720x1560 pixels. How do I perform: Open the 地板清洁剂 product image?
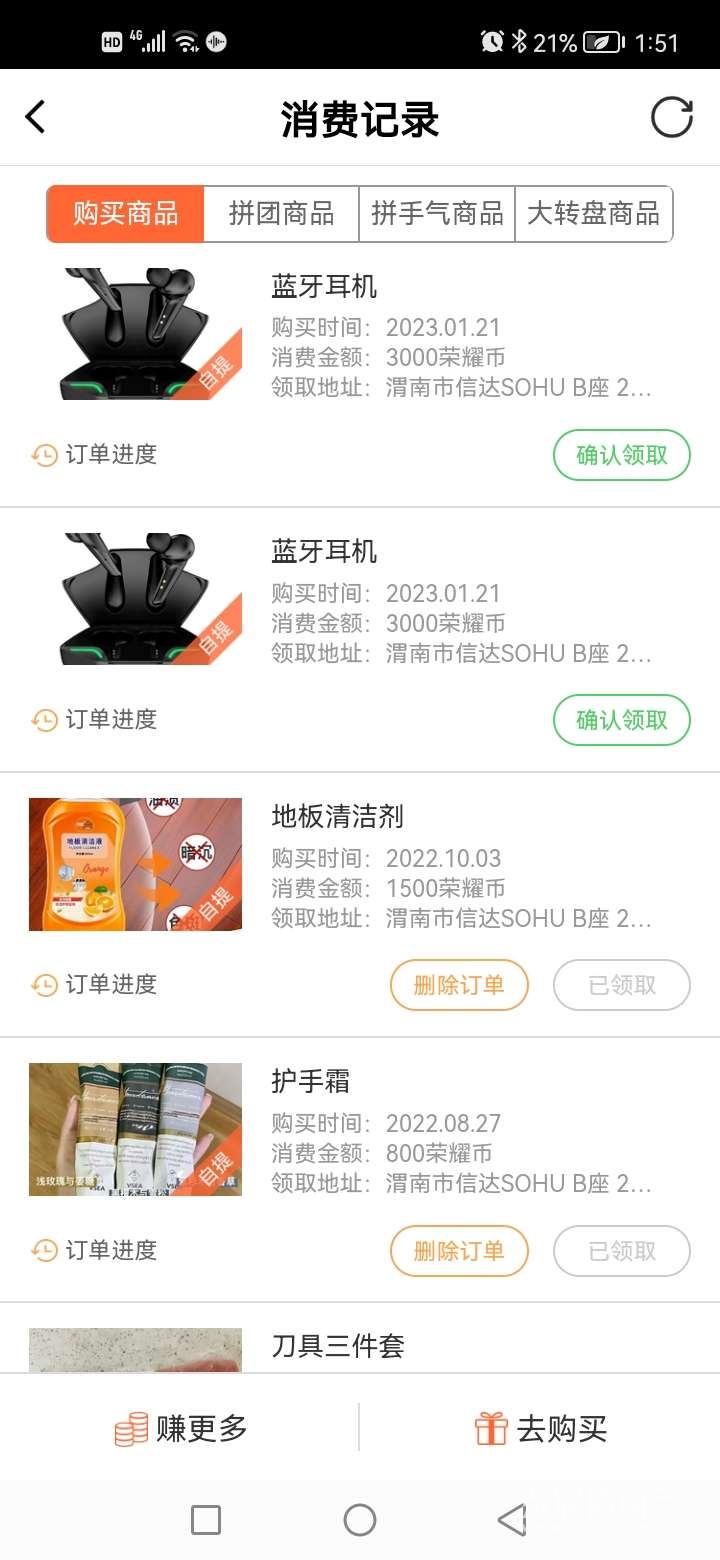pyautogui.click(x=135, y=864)
